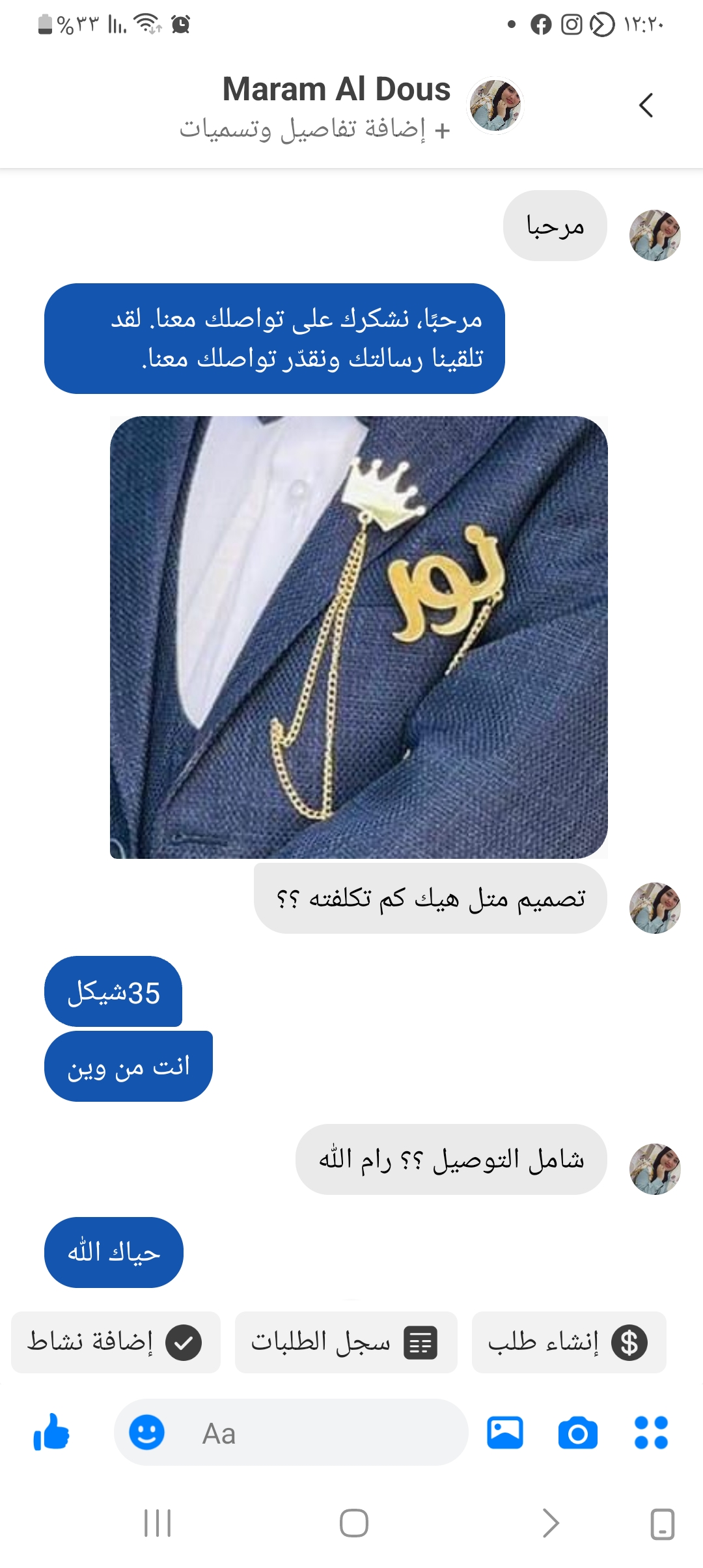703x1568 pixels.
Task: Open the camera to take photo
Action: (577, 1433)
